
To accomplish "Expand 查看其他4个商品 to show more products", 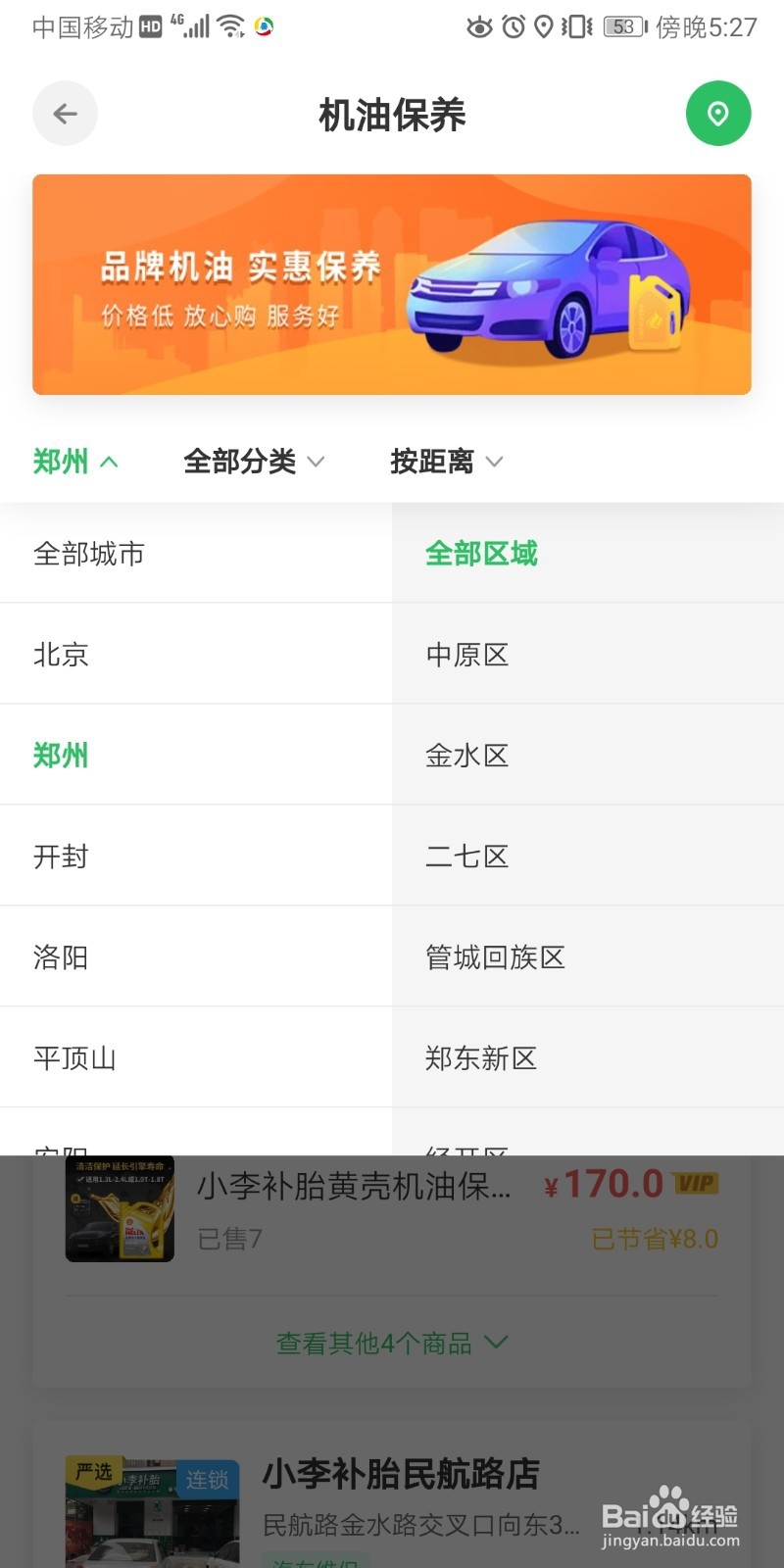I will (x=390, y=1343).
